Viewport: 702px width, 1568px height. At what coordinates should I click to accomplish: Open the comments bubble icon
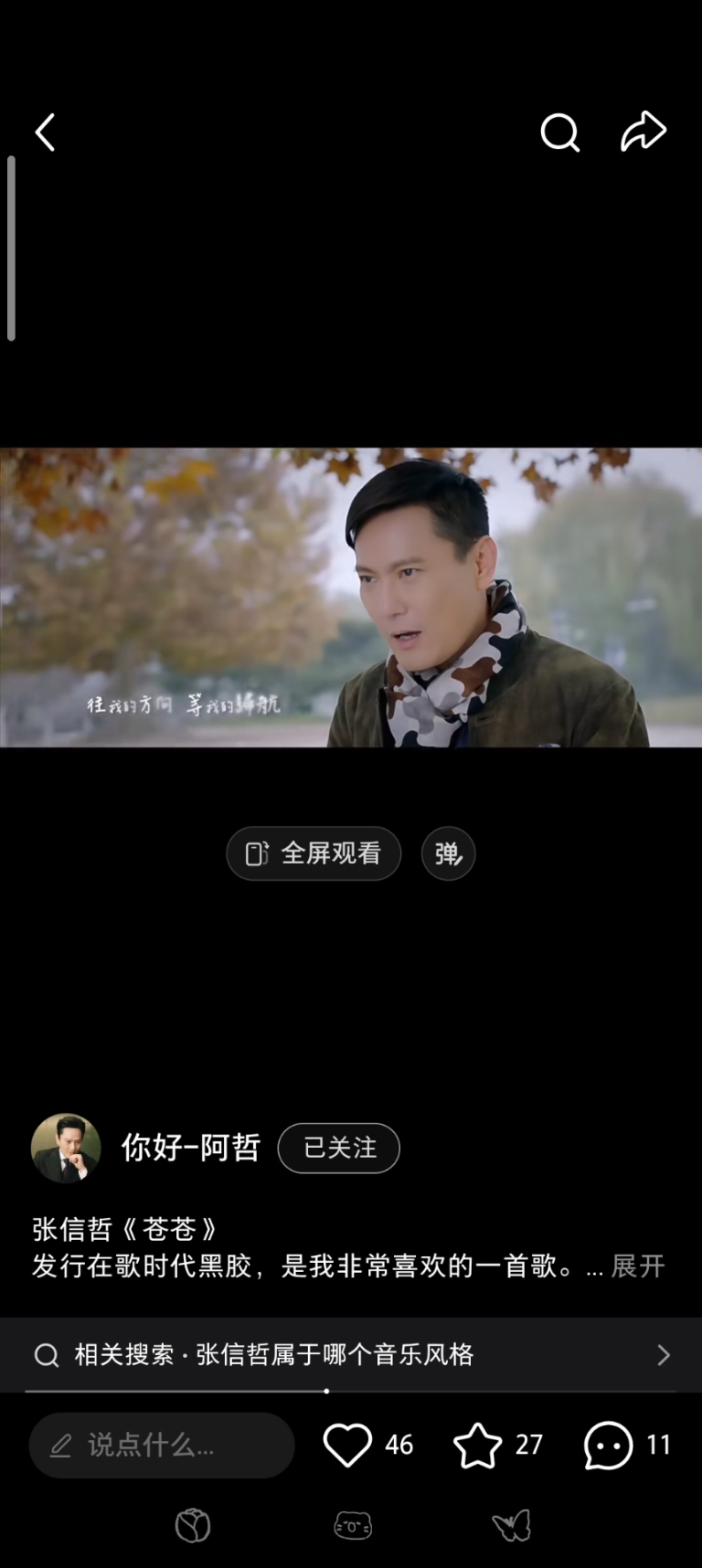609,1445
